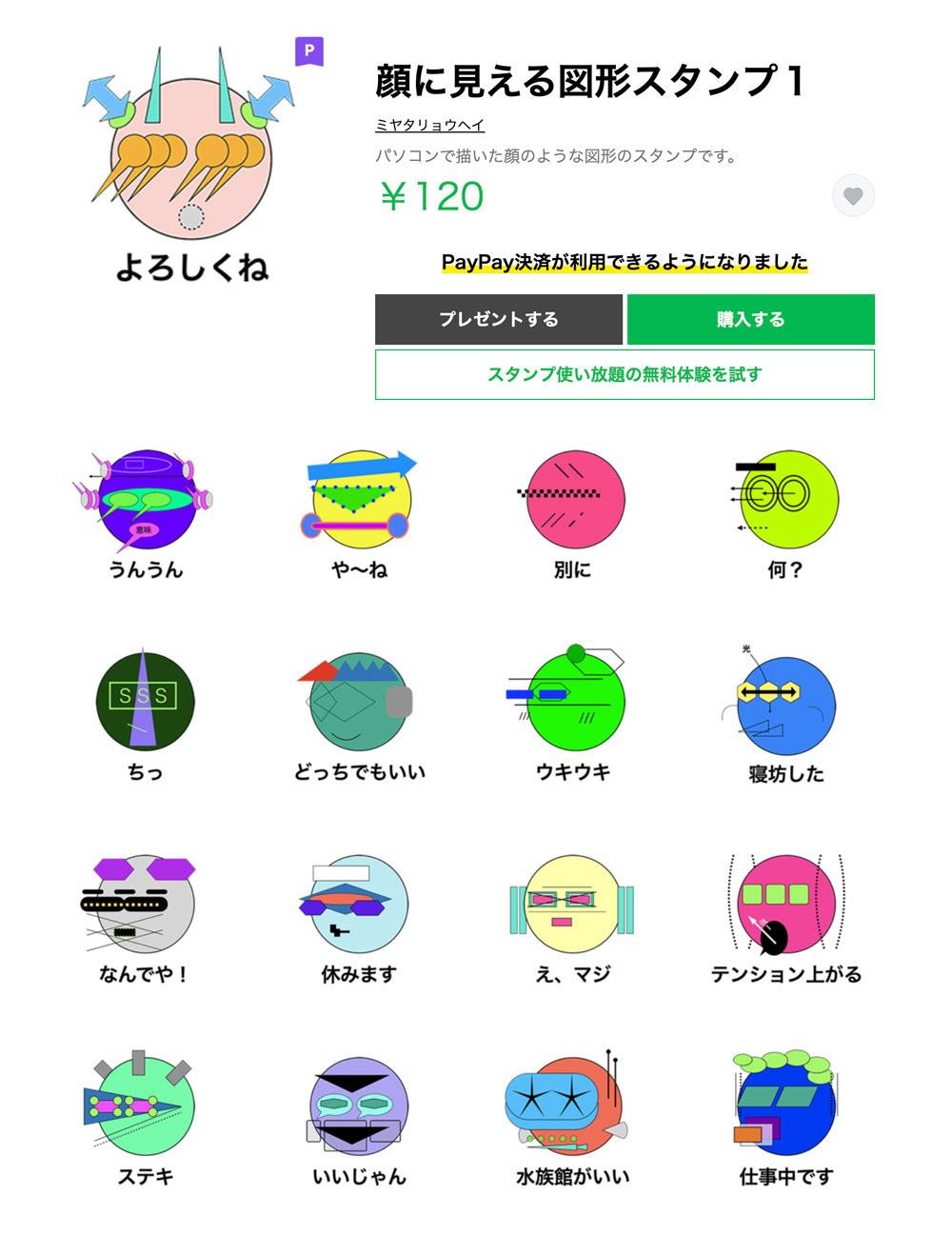This screenshot has width=952, height=1235.
Task: Tap 購入する purchase button
Action: pyautogui.click(x=750, y=319)
